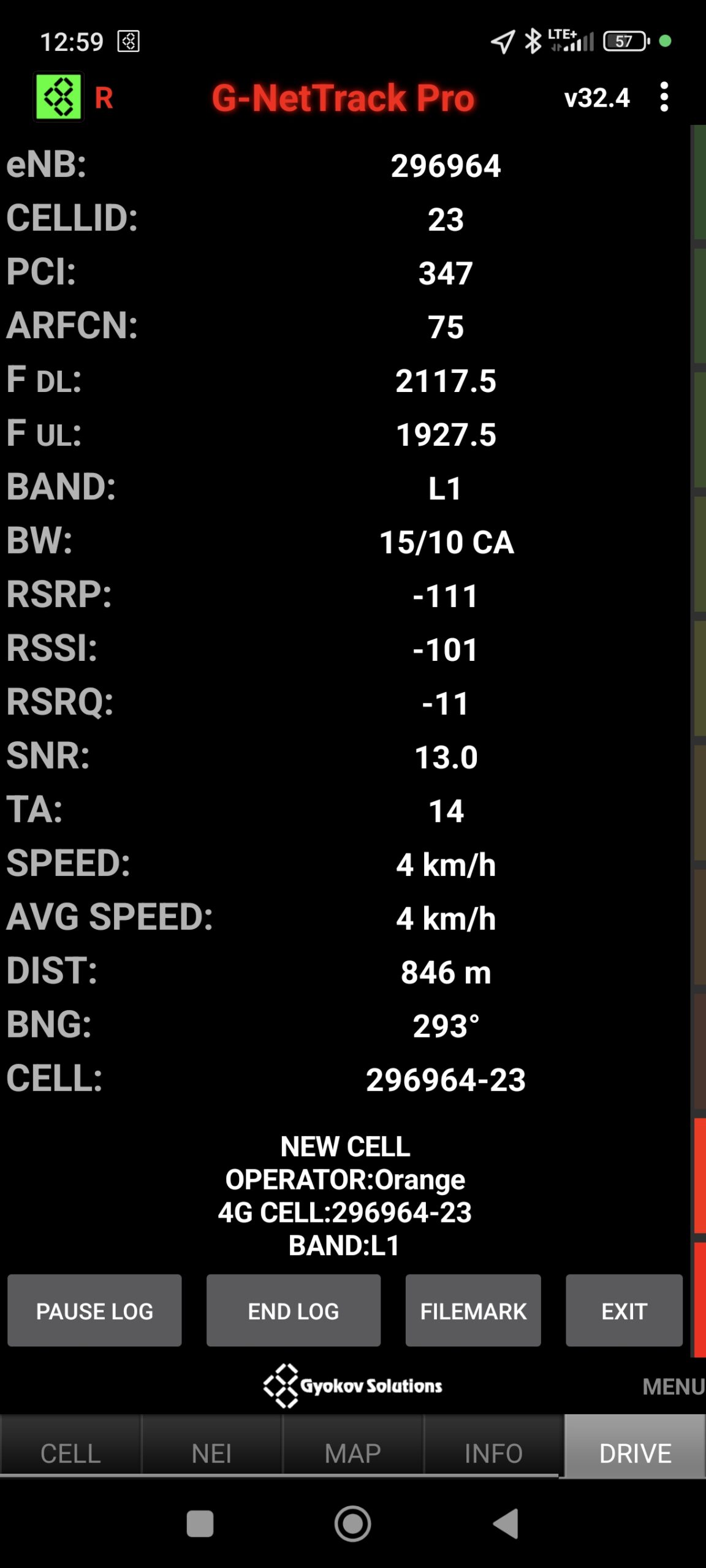Add a filemark to the log
Image resolution: width=706 pixels, height=1568 pixels.
[473, 1311]
